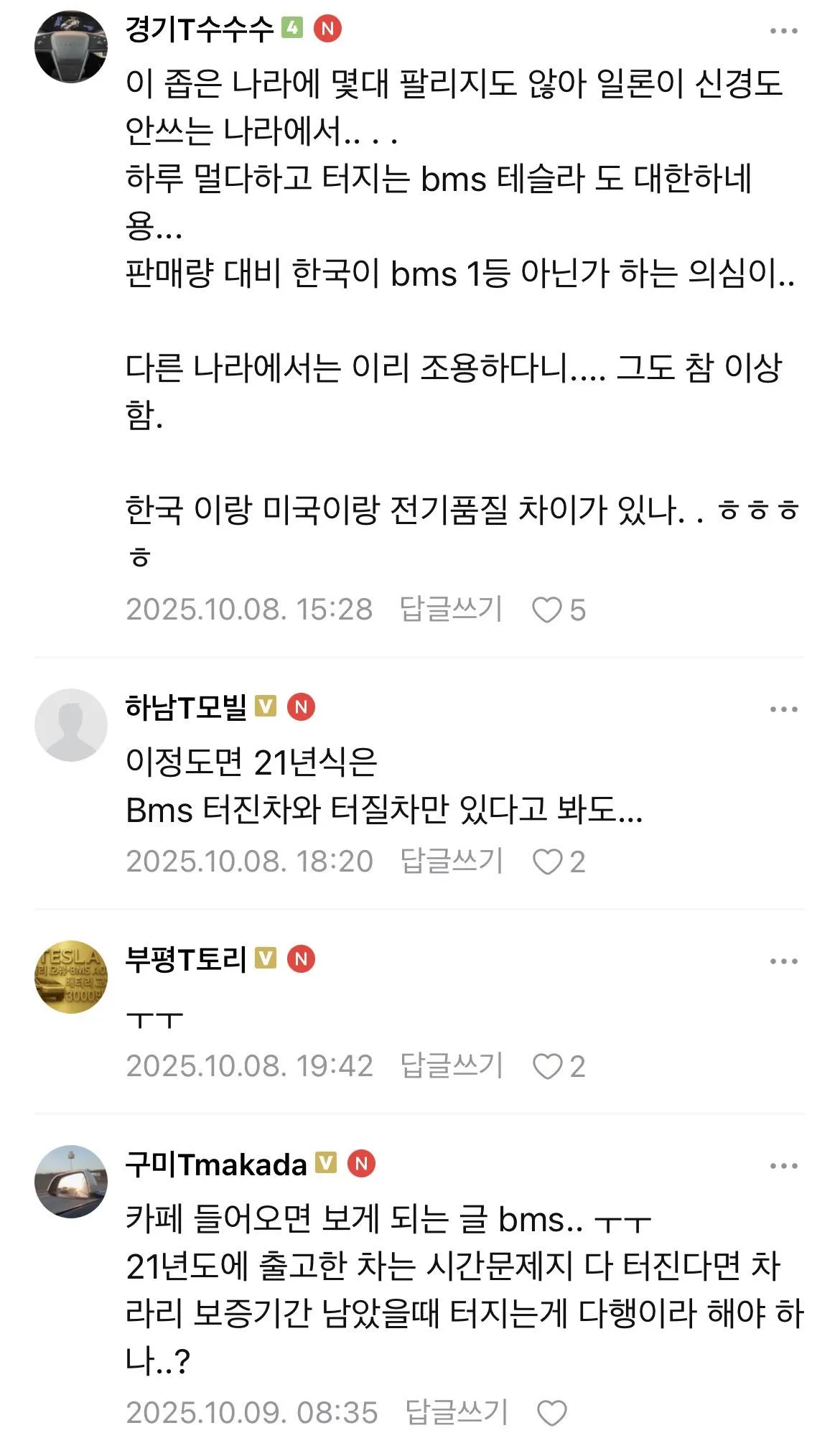Like 경기T수수수's comment
The width and height of the screenshot is (840, 1433).
547,610
